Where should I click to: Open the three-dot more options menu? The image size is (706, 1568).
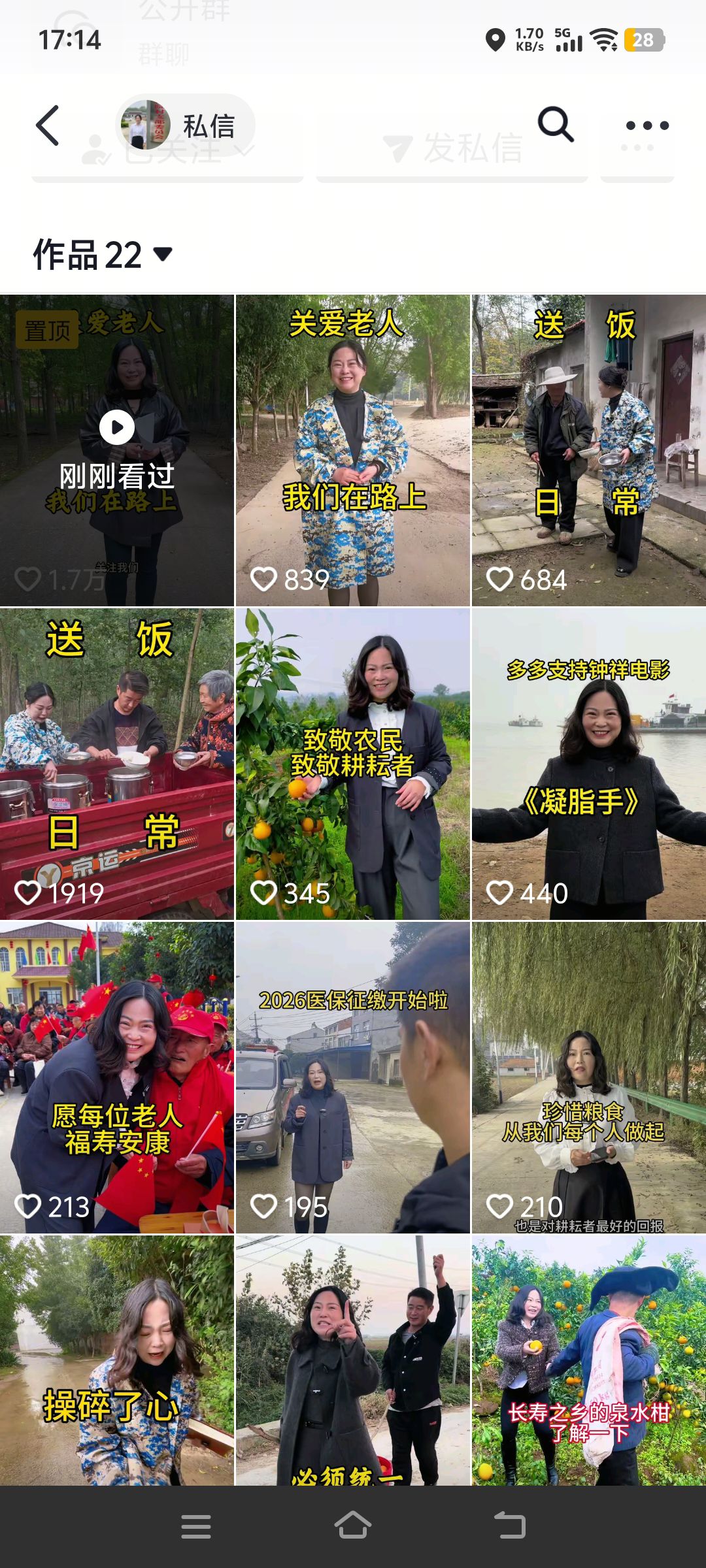pyautogui.click(x=647, y=125)
